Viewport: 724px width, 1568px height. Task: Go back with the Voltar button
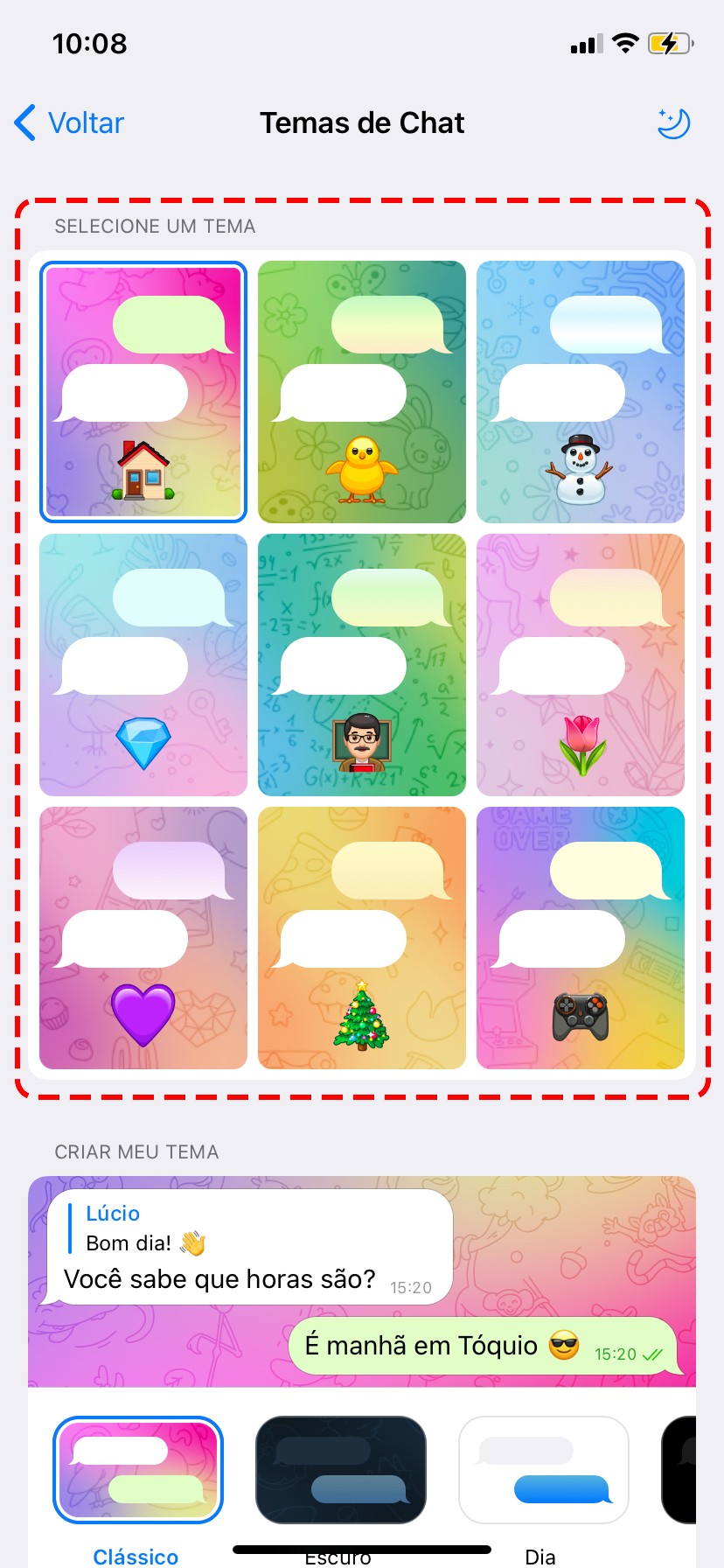point(70,123)
